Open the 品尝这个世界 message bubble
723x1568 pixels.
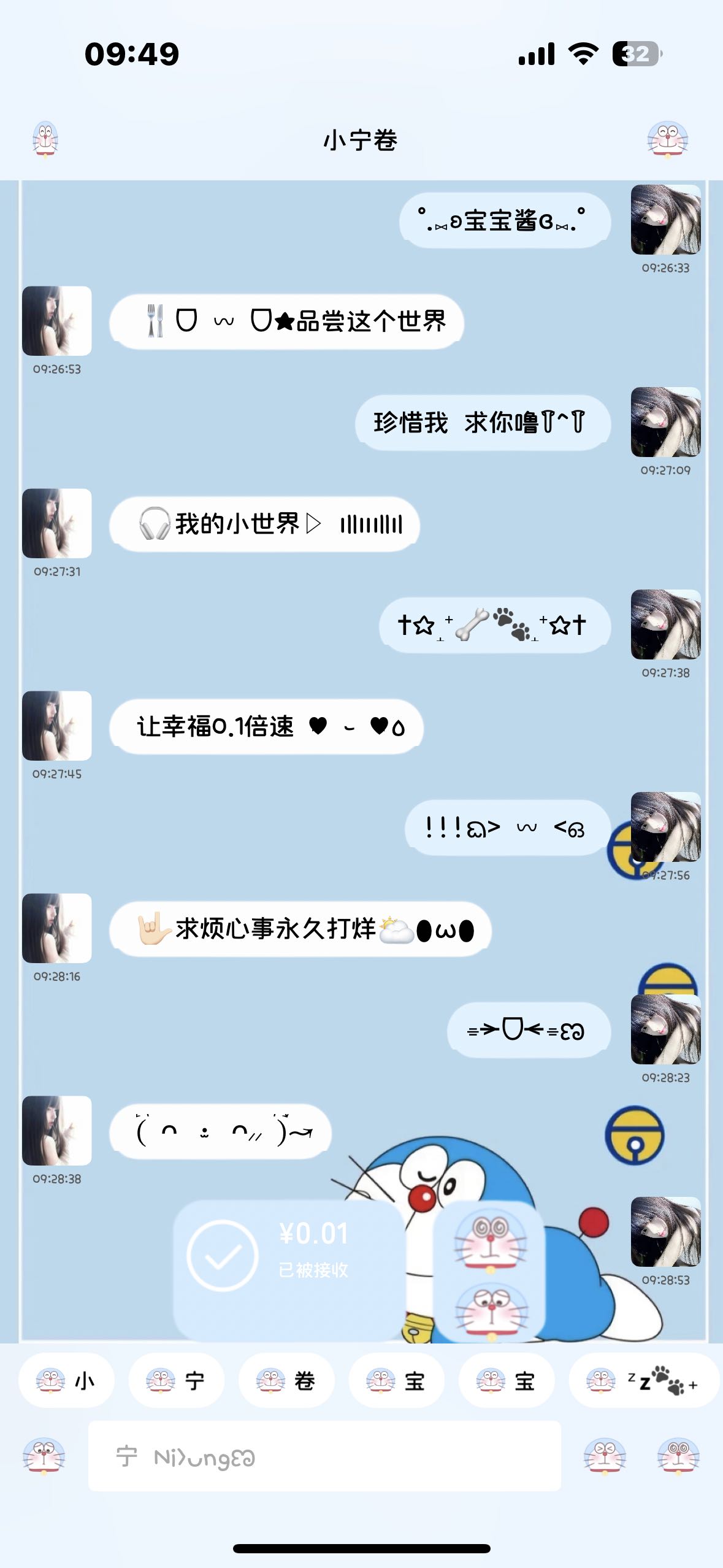coord(286,321)
